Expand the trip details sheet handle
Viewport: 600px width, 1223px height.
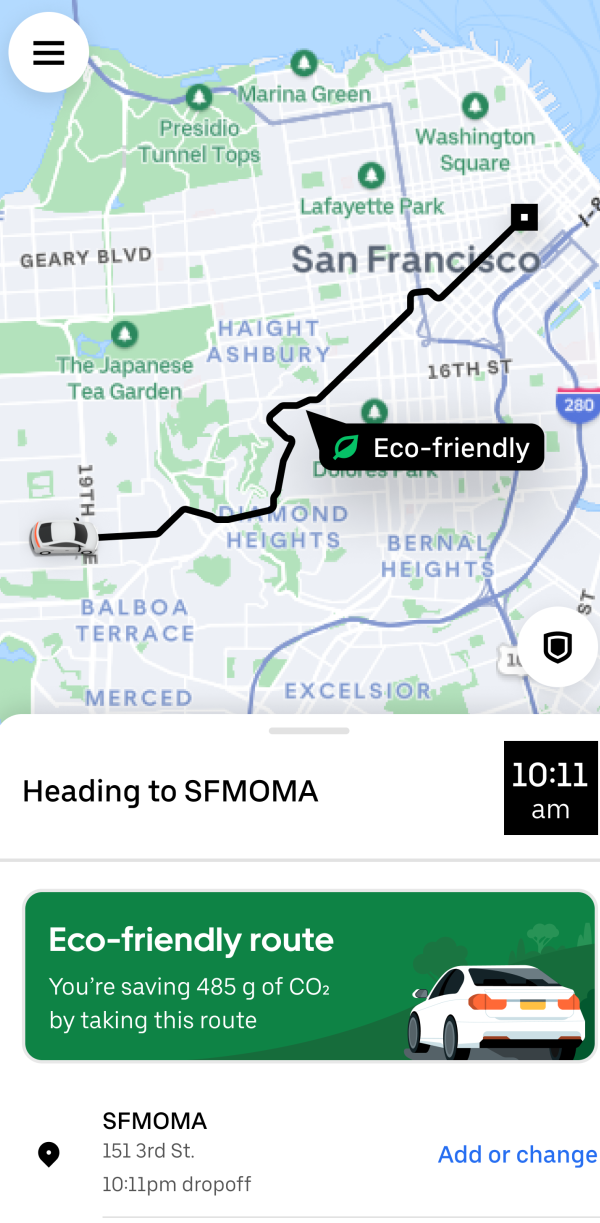tap(309, 731)
